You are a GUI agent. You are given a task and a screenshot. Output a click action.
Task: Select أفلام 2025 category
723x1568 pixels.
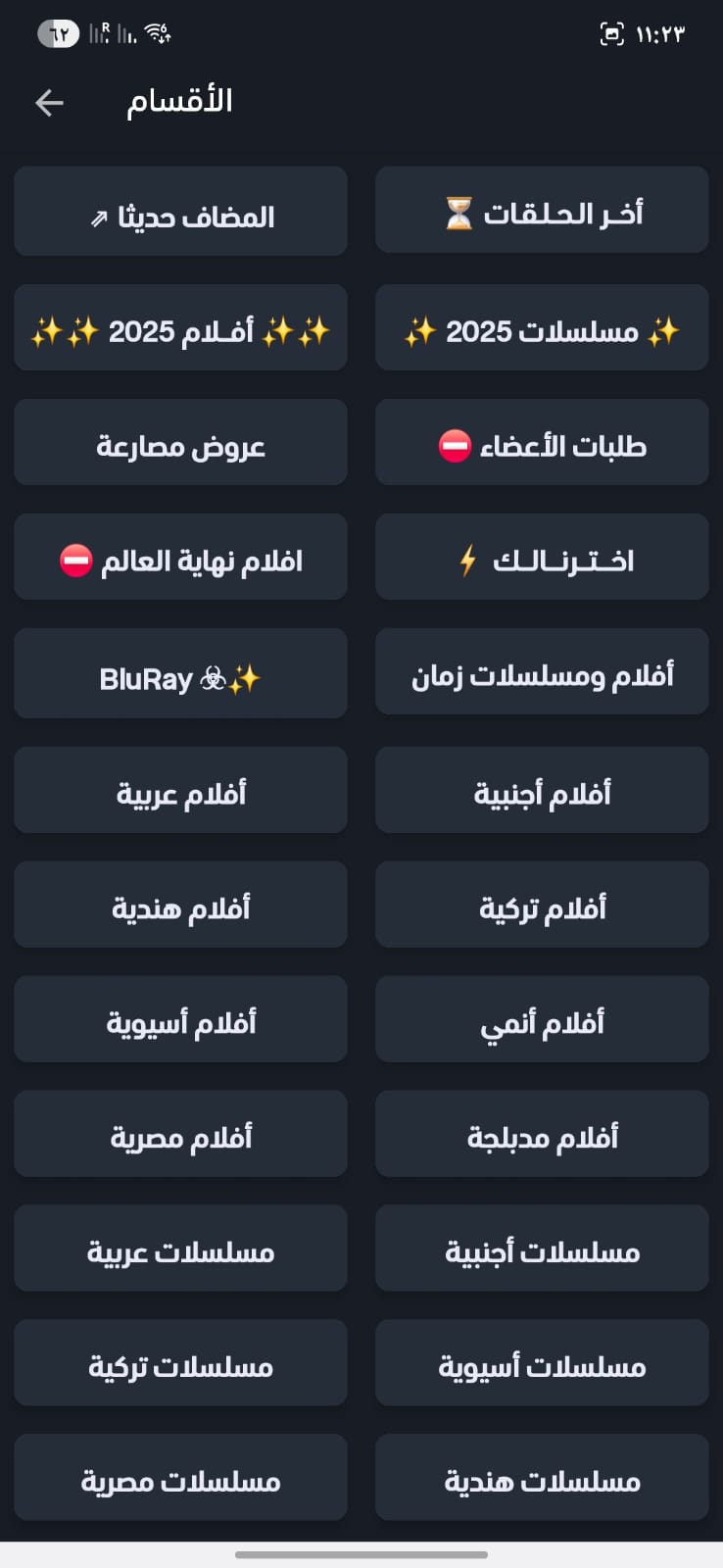[180, 327]
